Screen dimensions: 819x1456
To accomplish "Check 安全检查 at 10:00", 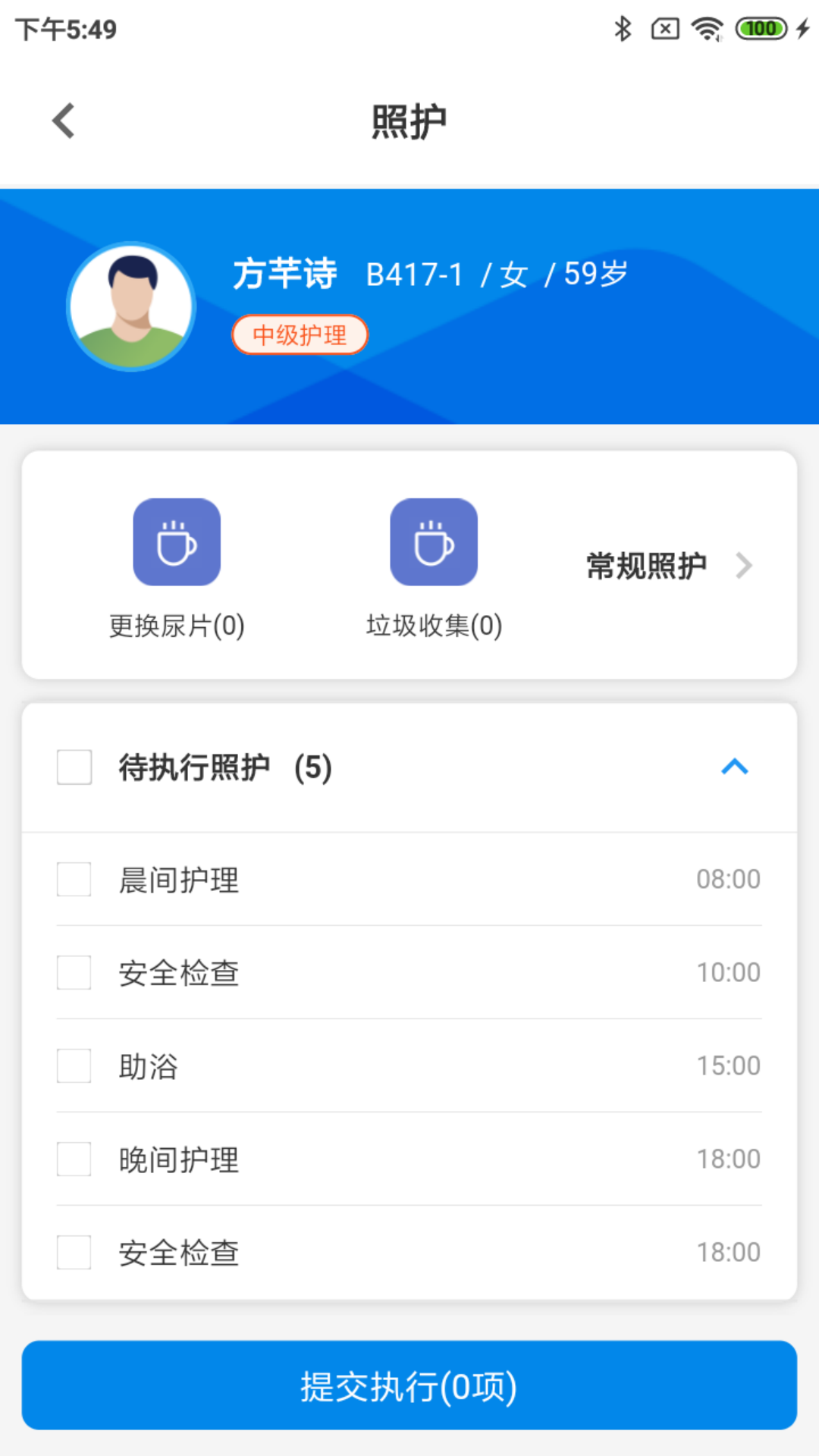I will point(74,973).
